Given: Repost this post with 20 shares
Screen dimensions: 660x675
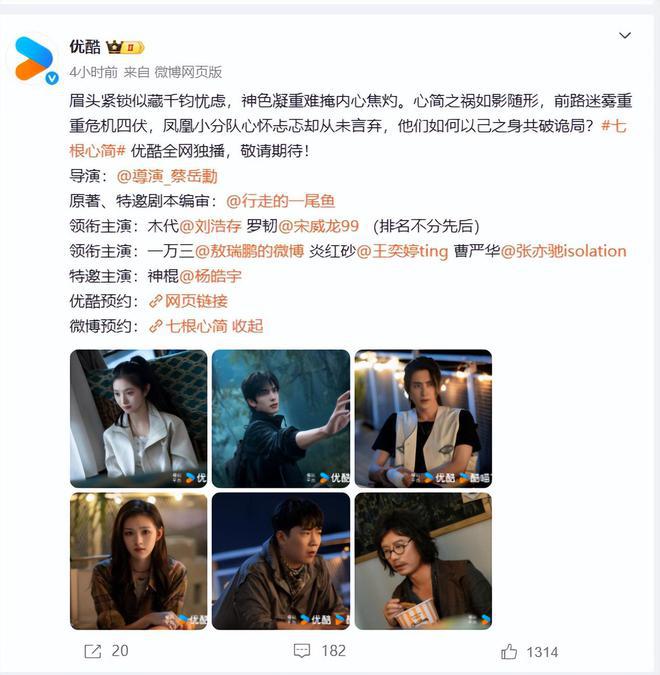Looking at the screenshot, I should (x=107, y=651).
